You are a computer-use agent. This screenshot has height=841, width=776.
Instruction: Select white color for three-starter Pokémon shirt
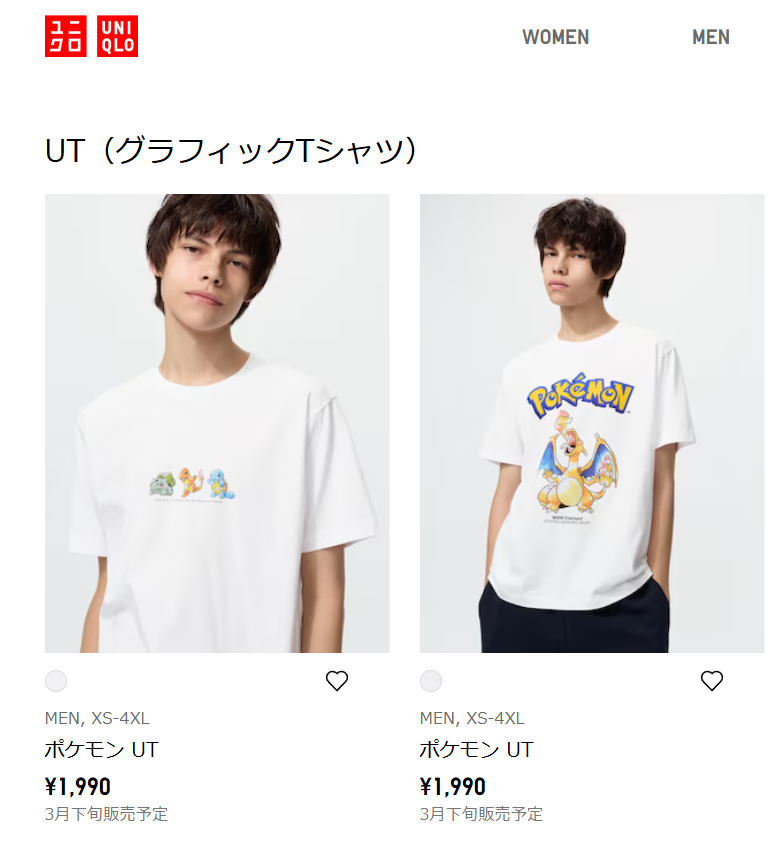(x=56, y=681)
